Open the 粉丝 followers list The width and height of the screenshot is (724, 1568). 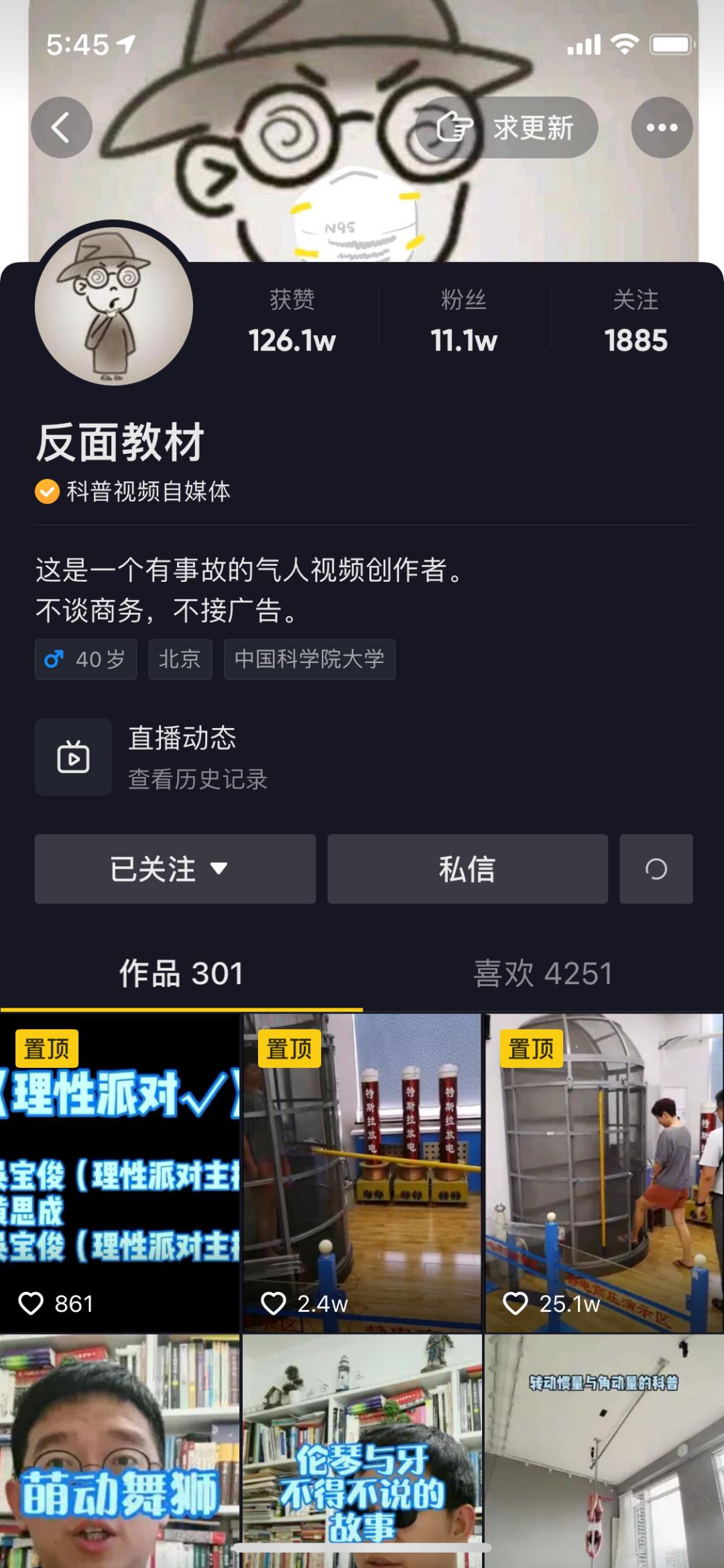pyautogui.click(x=463, y=322)
